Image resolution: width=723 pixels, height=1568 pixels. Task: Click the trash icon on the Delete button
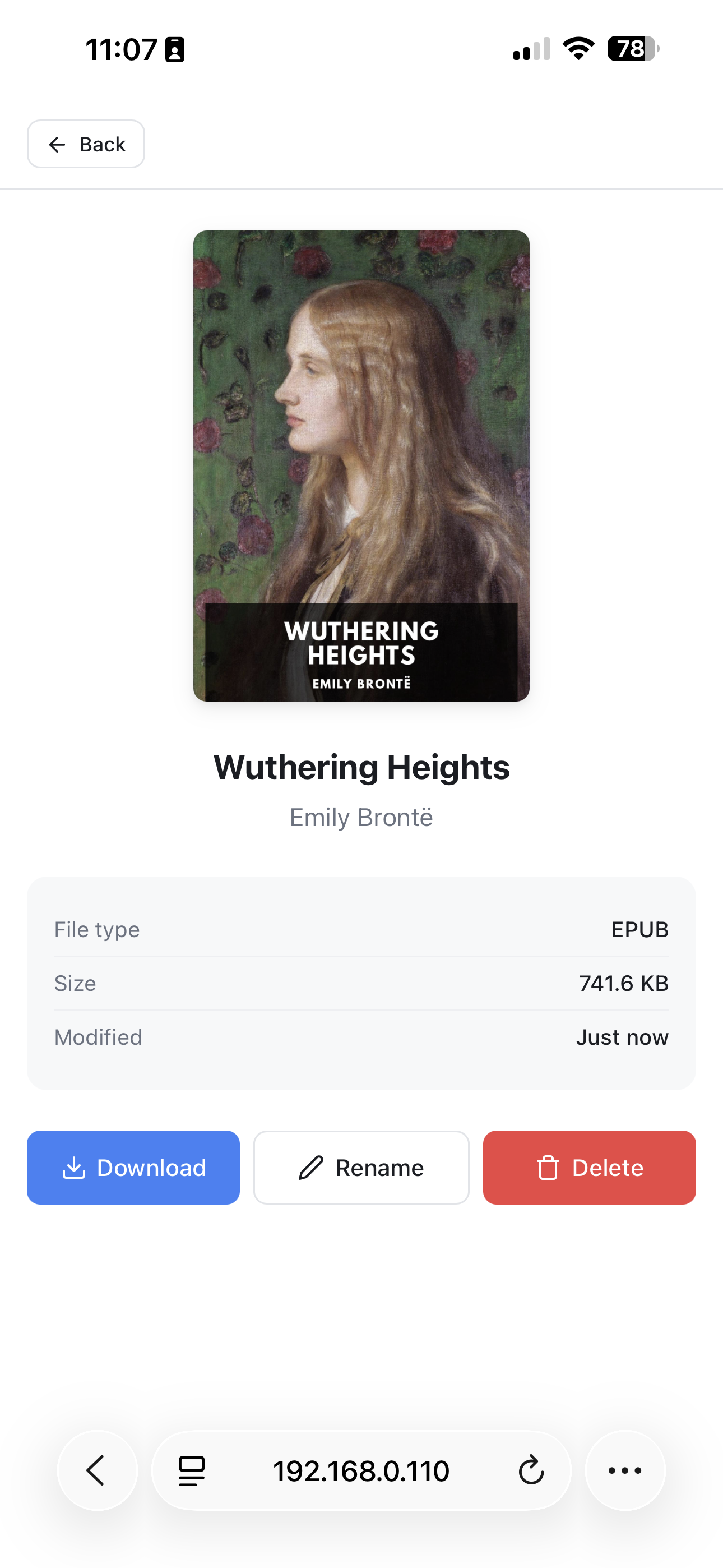(548, 1167)
